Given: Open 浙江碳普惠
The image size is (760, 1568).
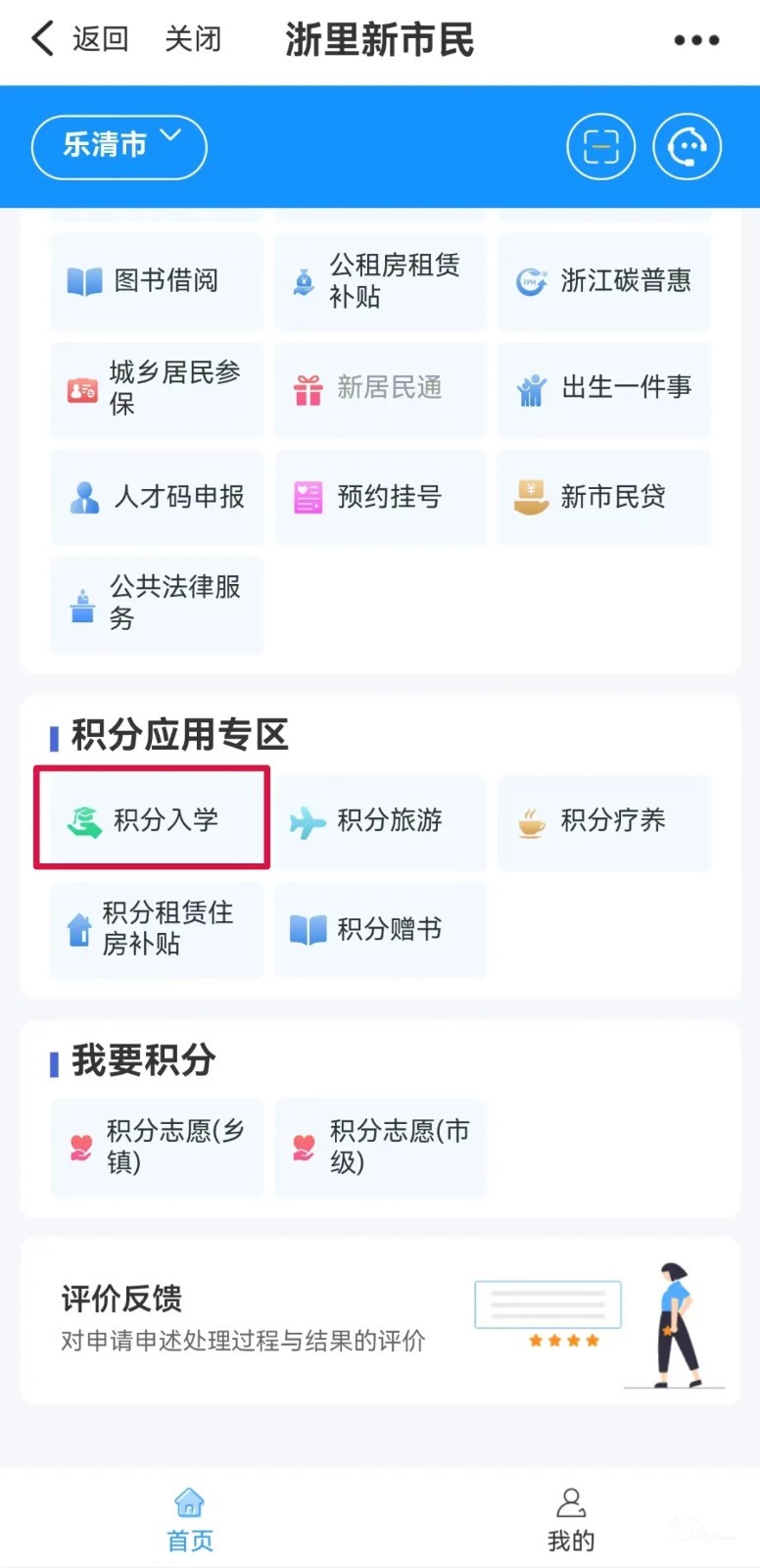Looking at the screenshot, I should [x=604, y=281].
